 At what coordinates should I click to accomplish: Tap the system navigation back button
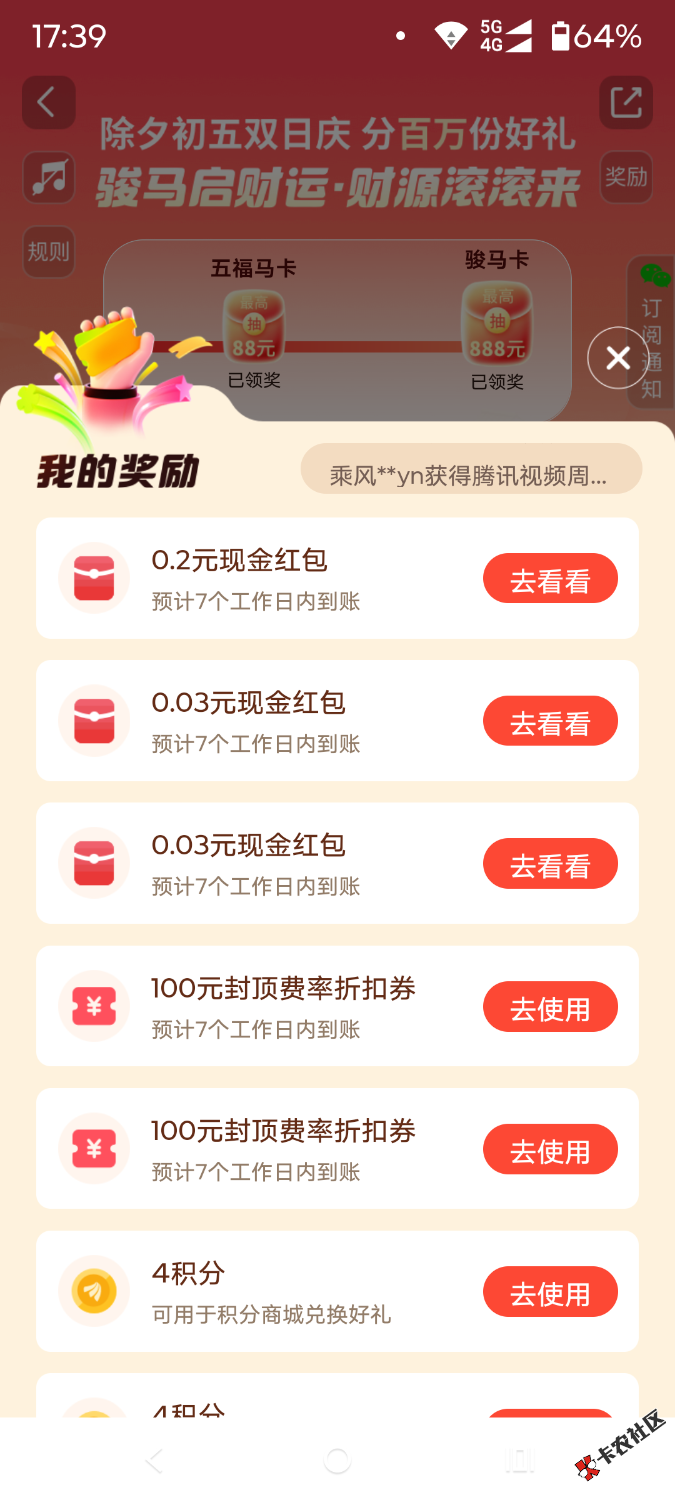[154, 1461]
